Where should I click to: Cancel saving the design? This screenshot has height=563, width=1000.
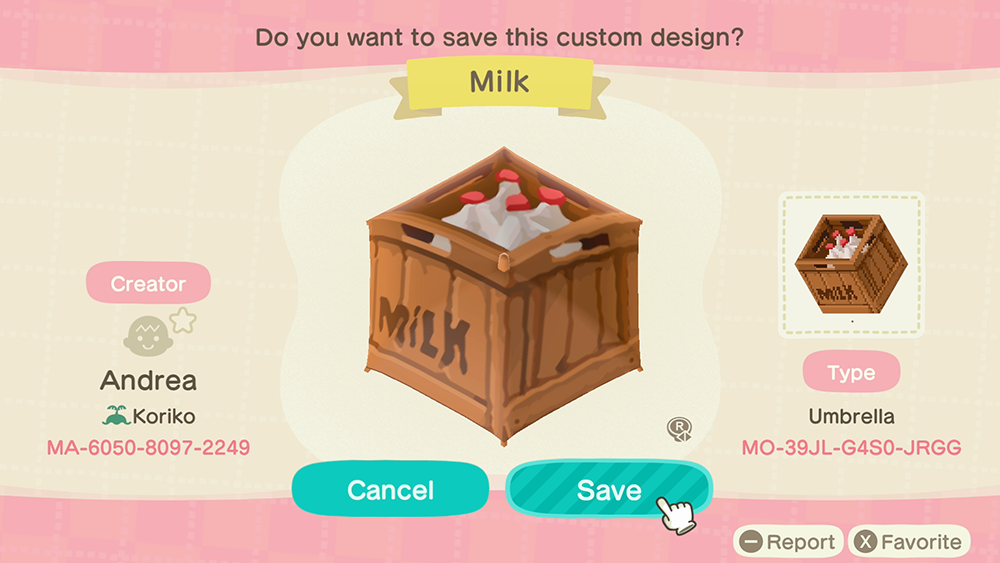point(390,490)
